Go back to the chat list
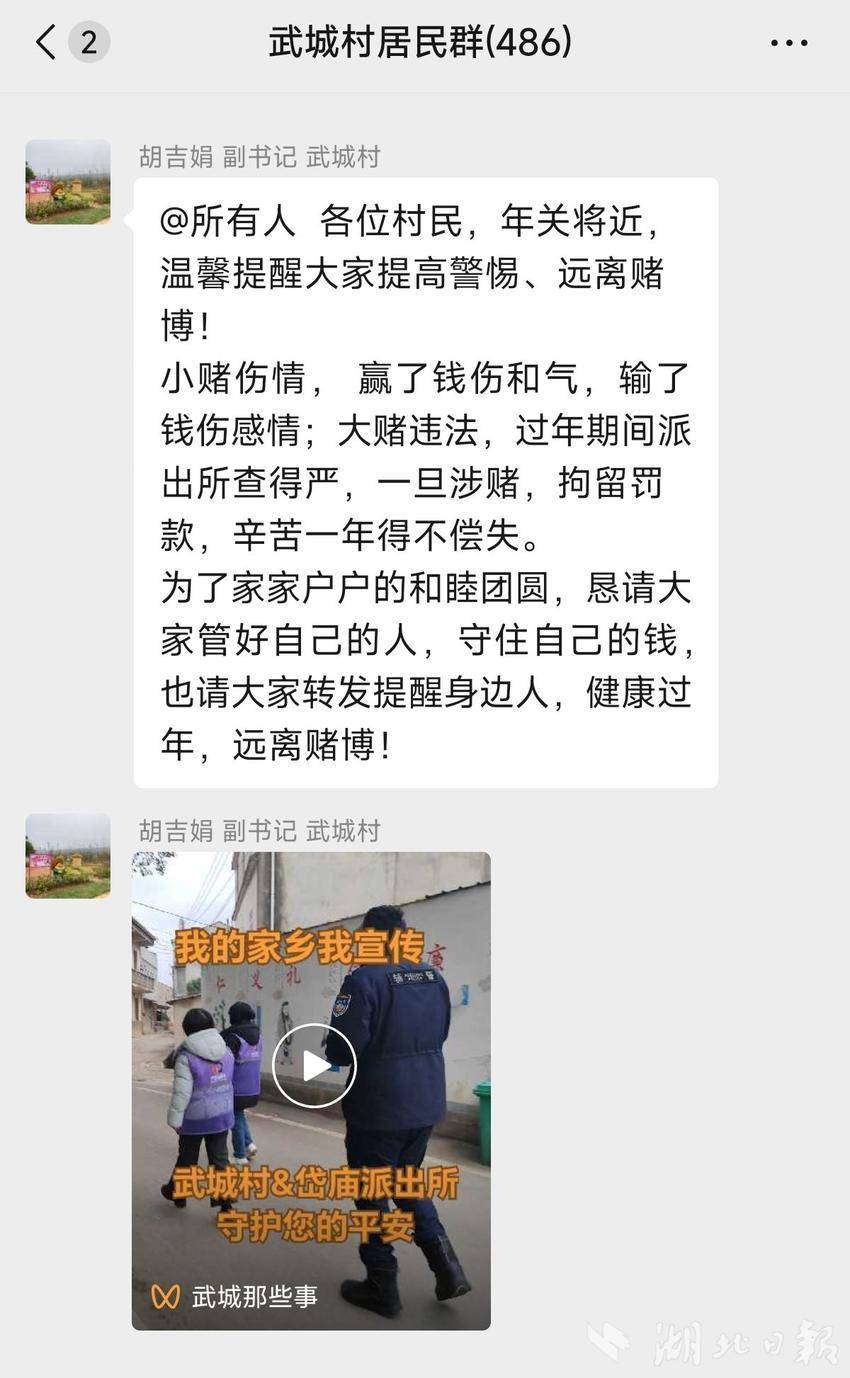The image size is (850, 1378). click(x=46, y=43)
